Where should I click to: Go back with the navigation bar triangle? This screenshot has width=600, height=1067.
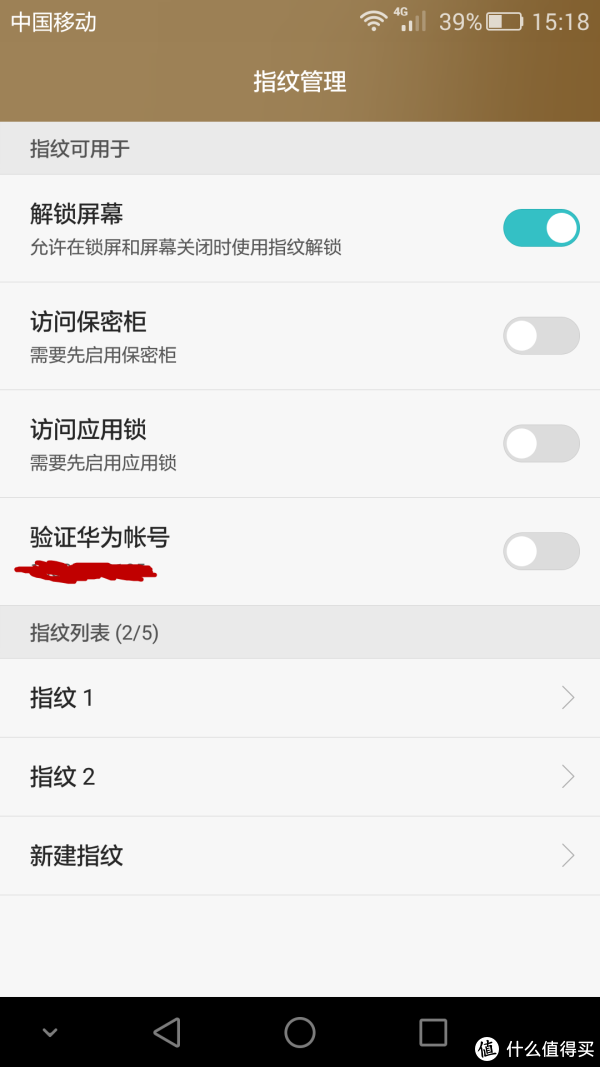click(x=167, y=1032)
